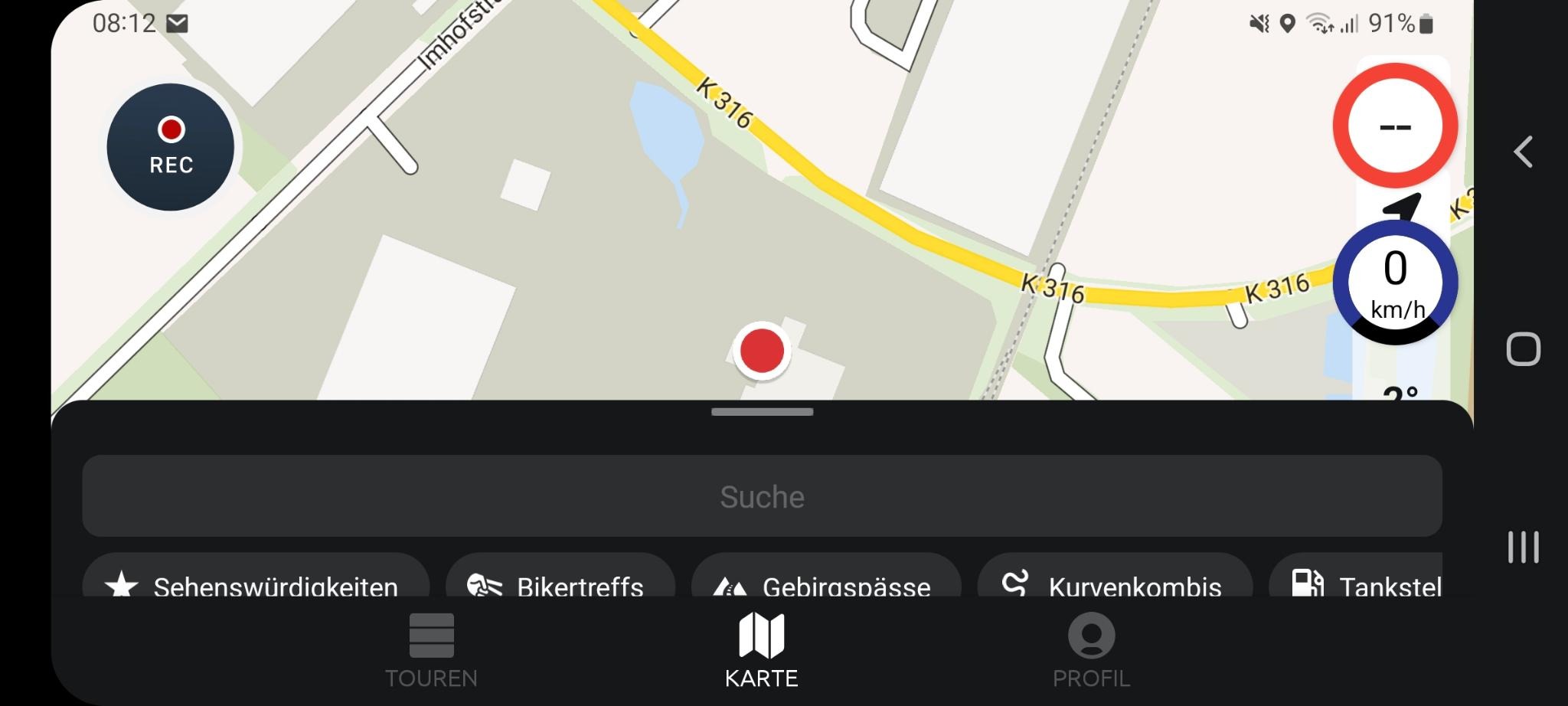Screen dimensions: 1568x706
Task: Open the Suche search field
Action: (762, 496)
